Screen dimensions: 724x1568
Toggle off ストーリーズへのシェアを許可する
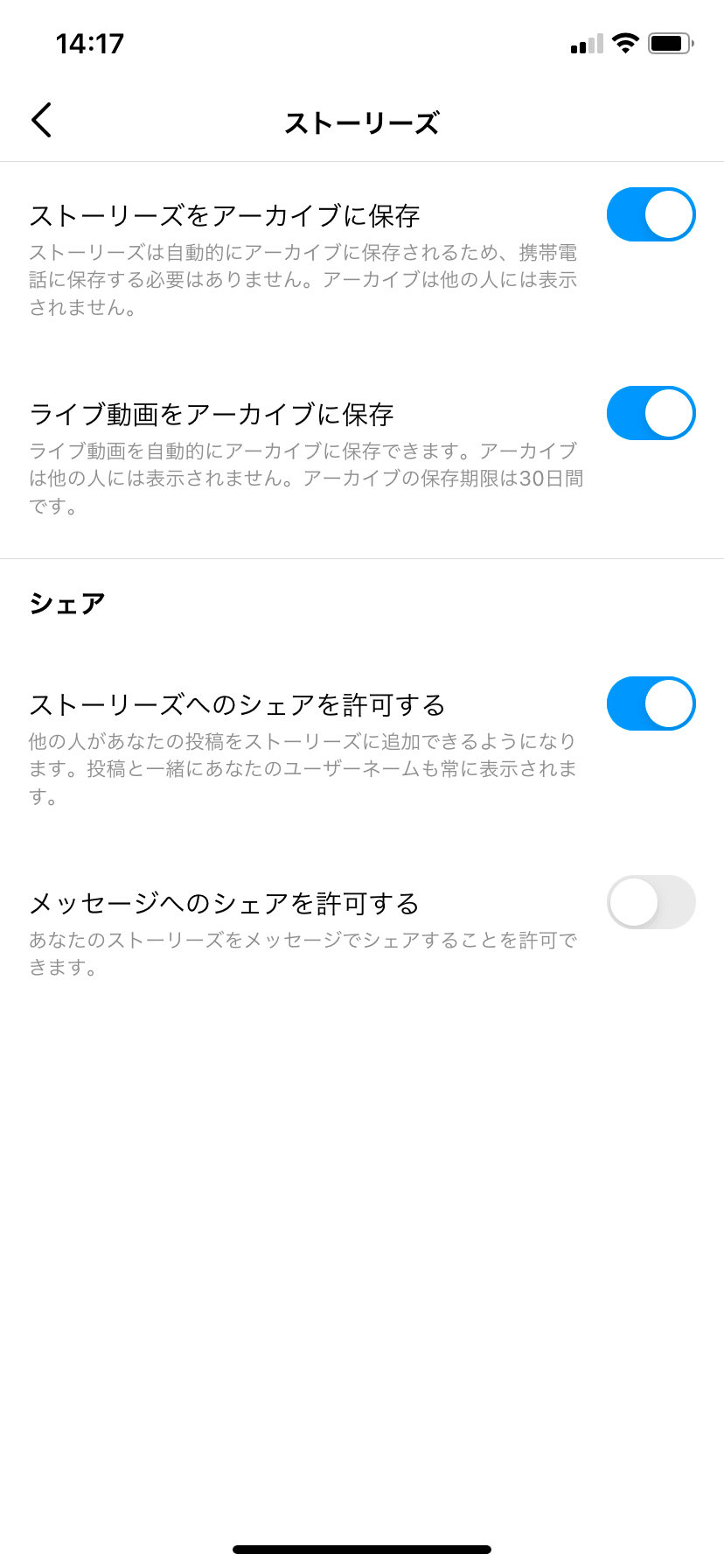(x=651, y=703)
